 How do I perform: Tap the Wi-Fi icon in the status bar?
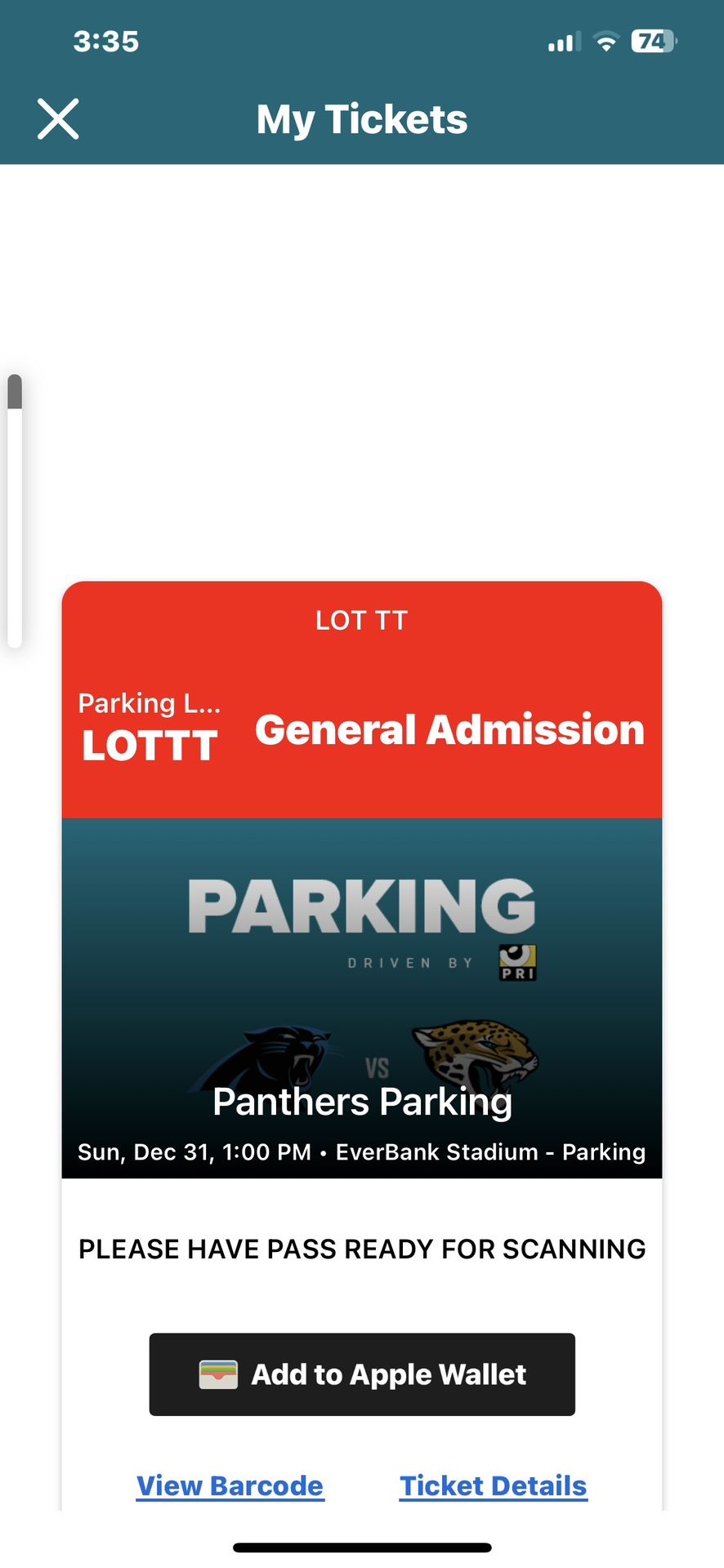point(606,41)
